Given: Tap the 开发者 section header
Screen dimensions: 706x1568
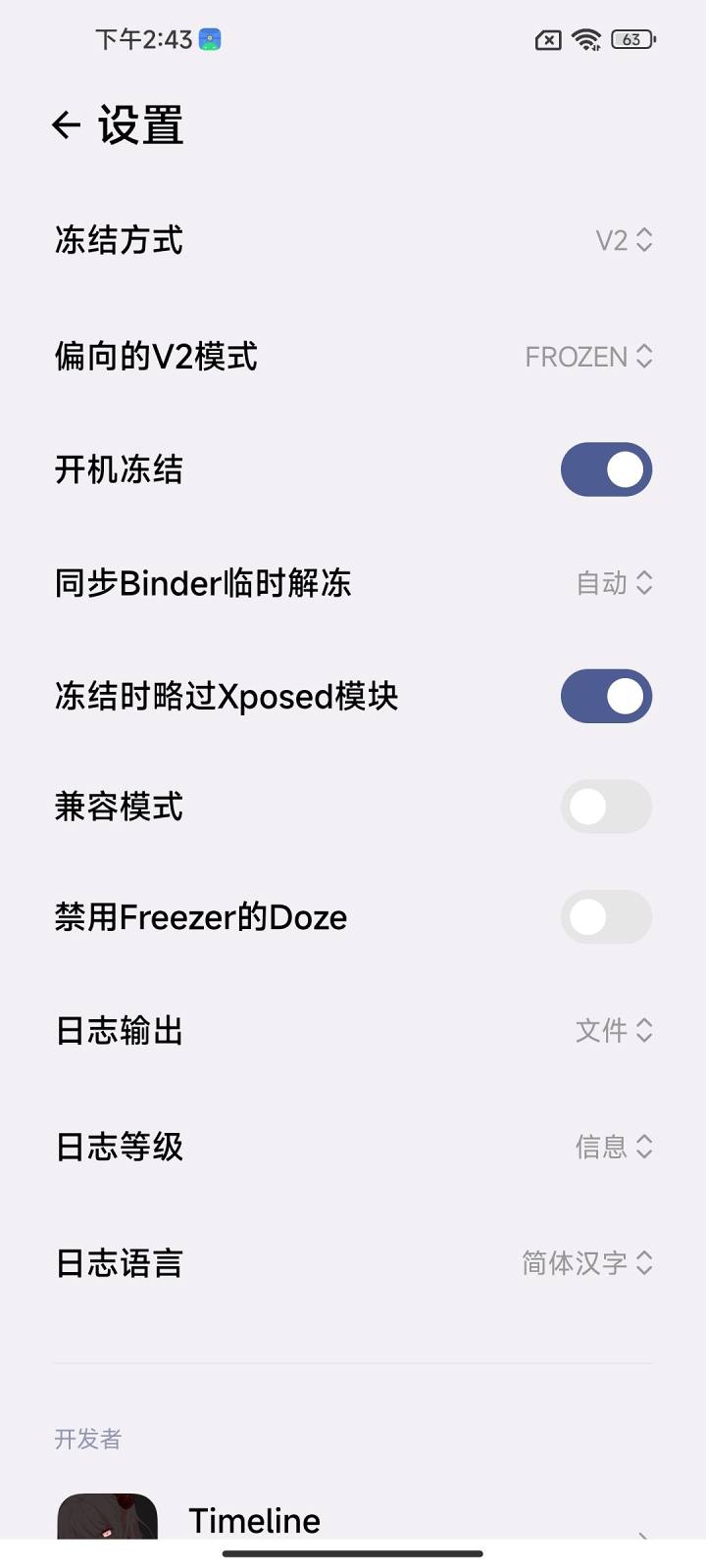Looking at the screenshot, I should [87, 1440].
